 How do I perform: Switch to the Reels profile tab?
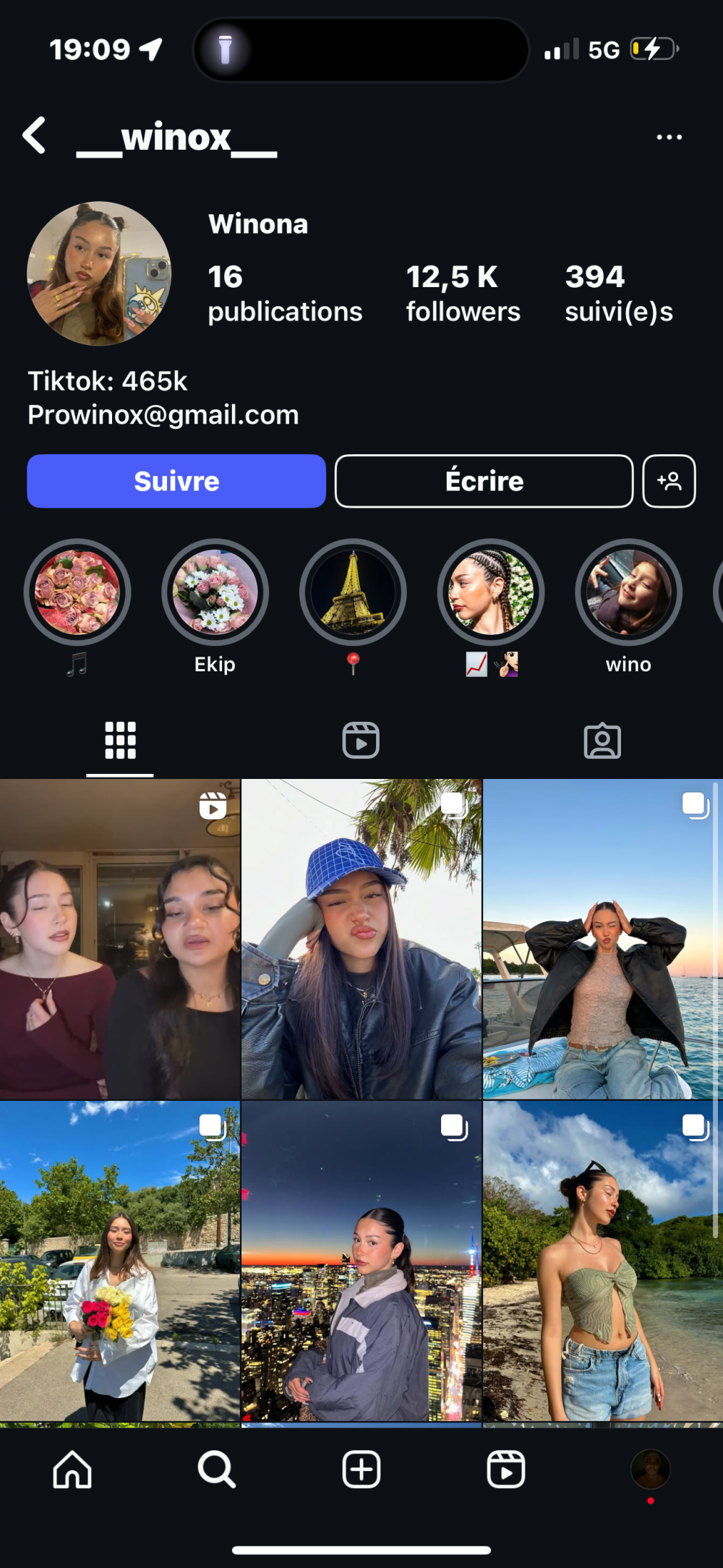(361, 741)
